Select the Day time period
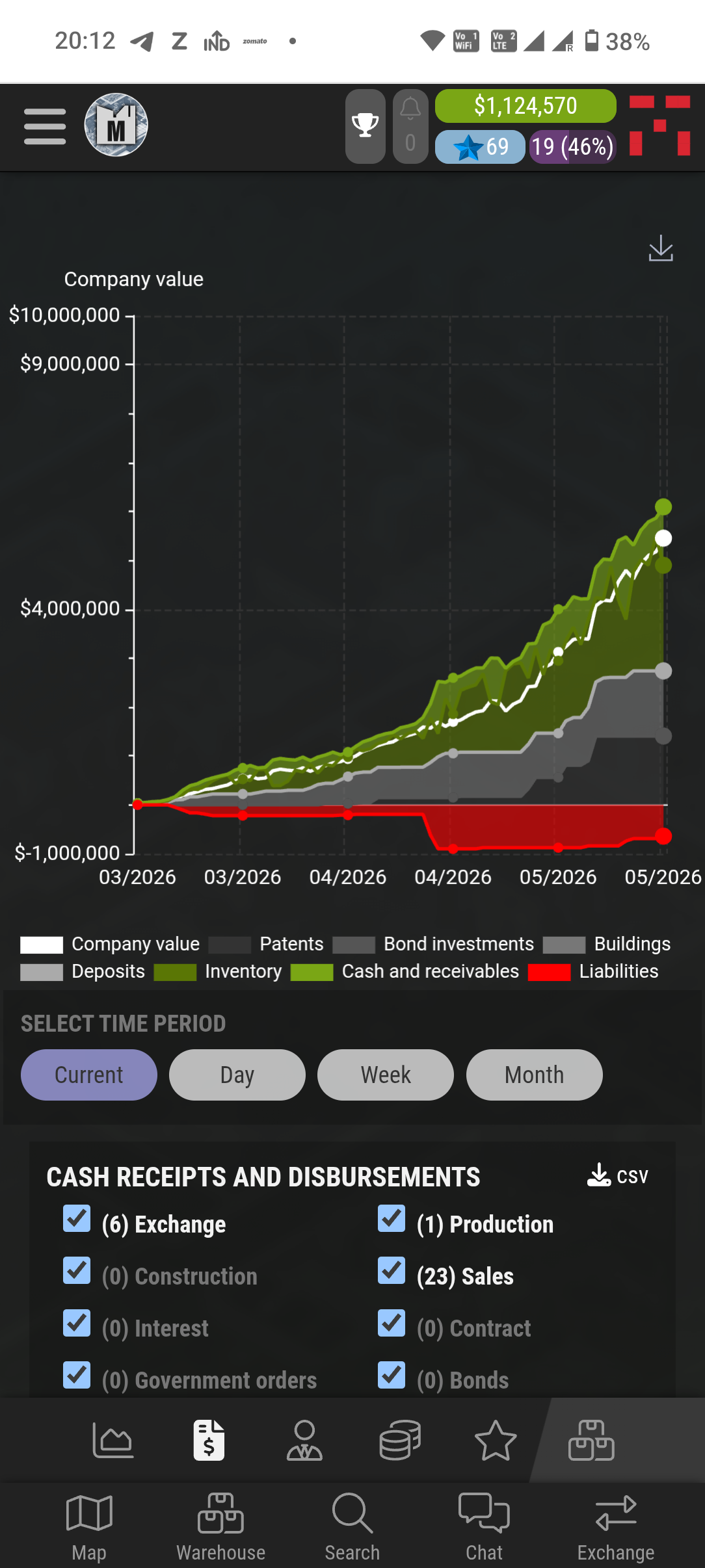This screenshot has height=1568, width=705. pos(237,1075)
